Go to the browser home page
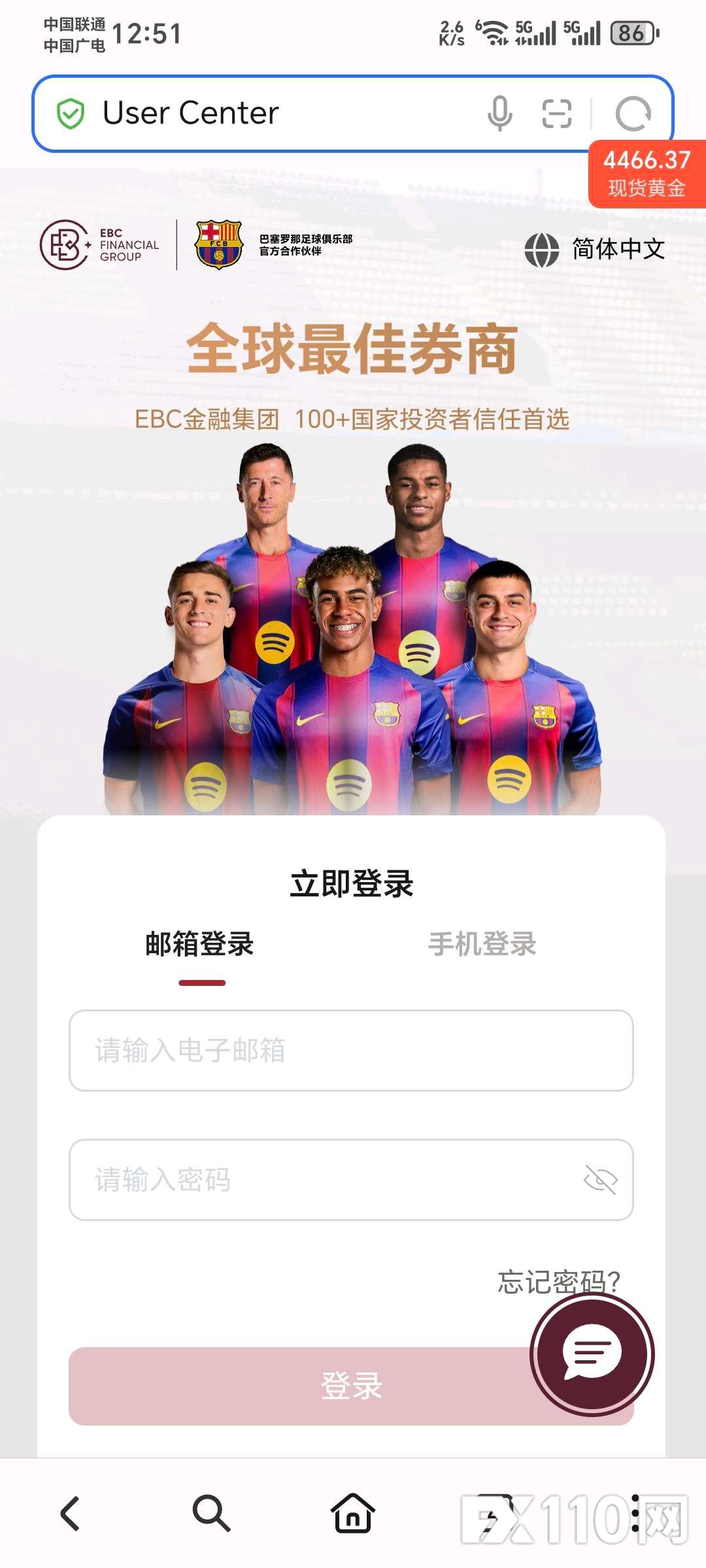The height and width of the screenshot is (1568, 706). pos(352,1513)
